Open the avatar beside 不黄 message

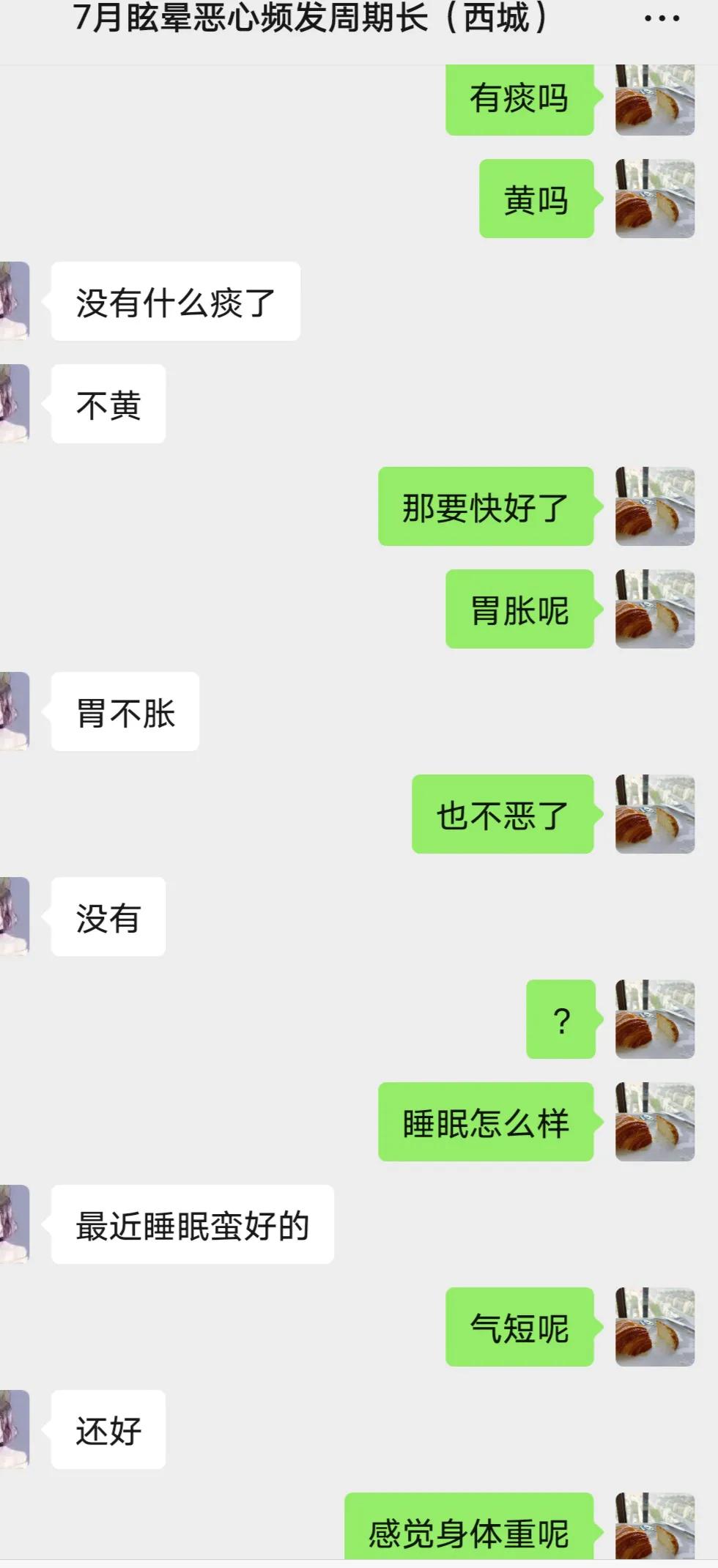pos(16,402)
